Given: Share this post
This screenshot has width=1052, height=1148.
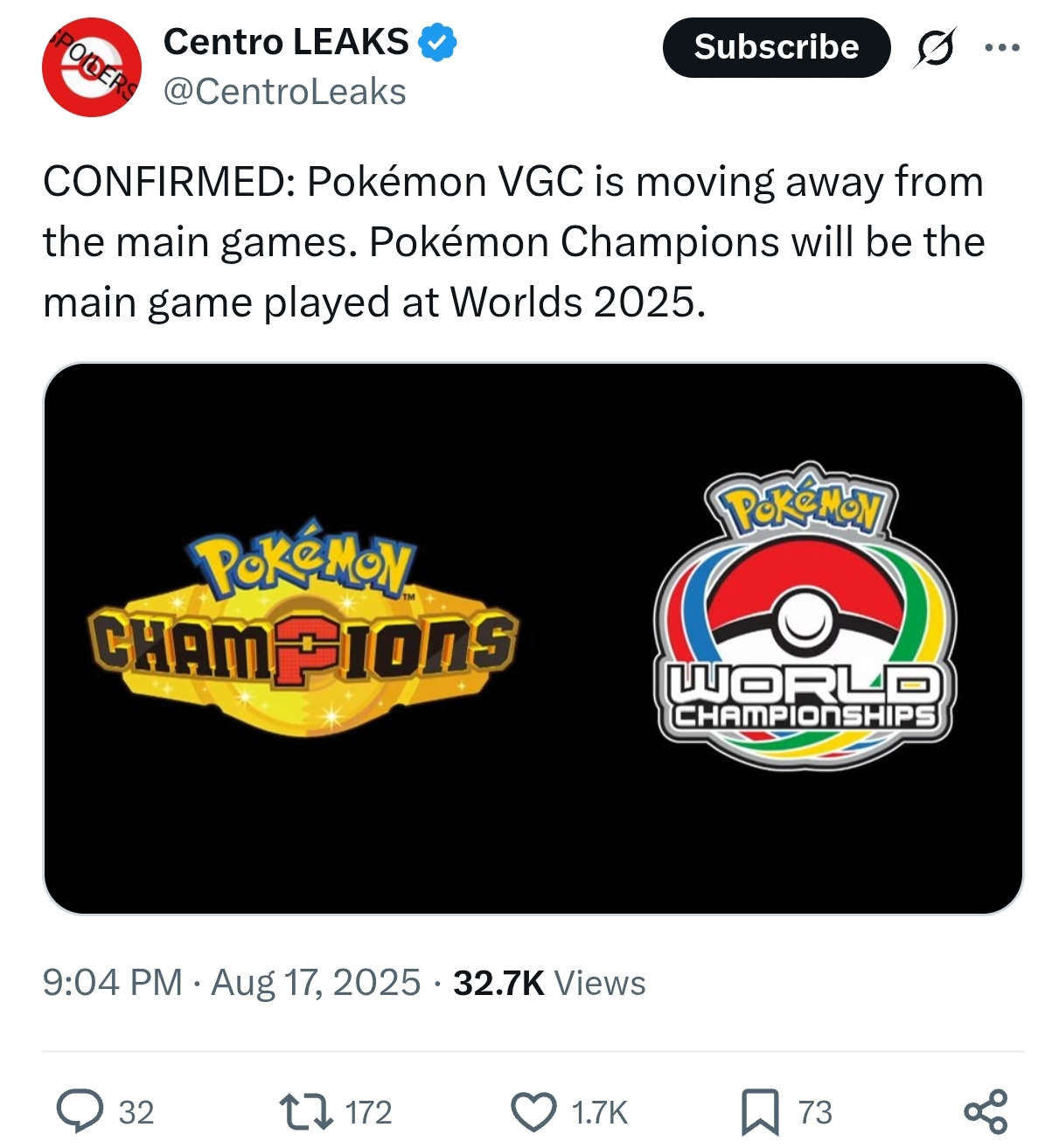Looking at the screenshot, I should pos(986,1111).
